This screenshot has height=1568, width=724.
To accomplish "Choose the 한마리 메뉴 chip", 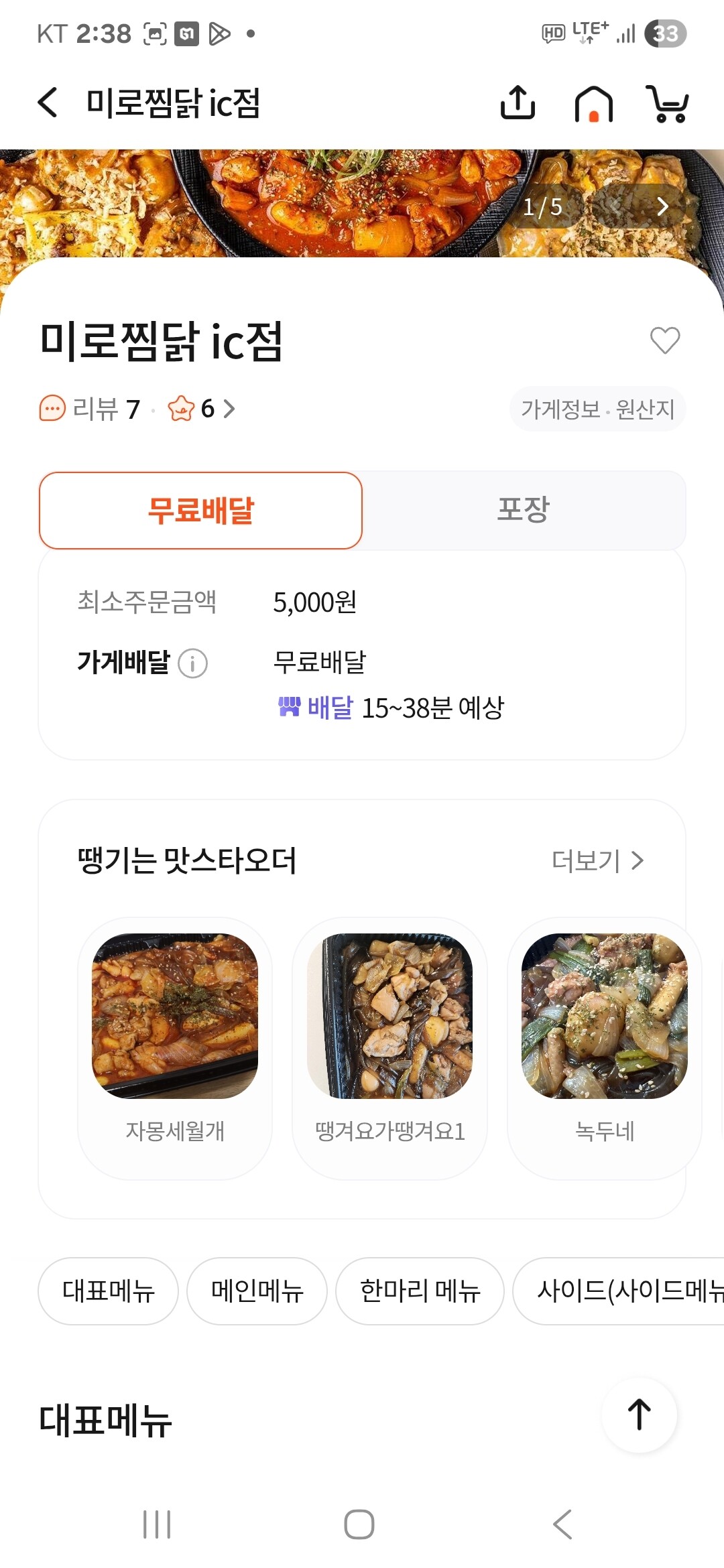I will (x=420, y=1291).
